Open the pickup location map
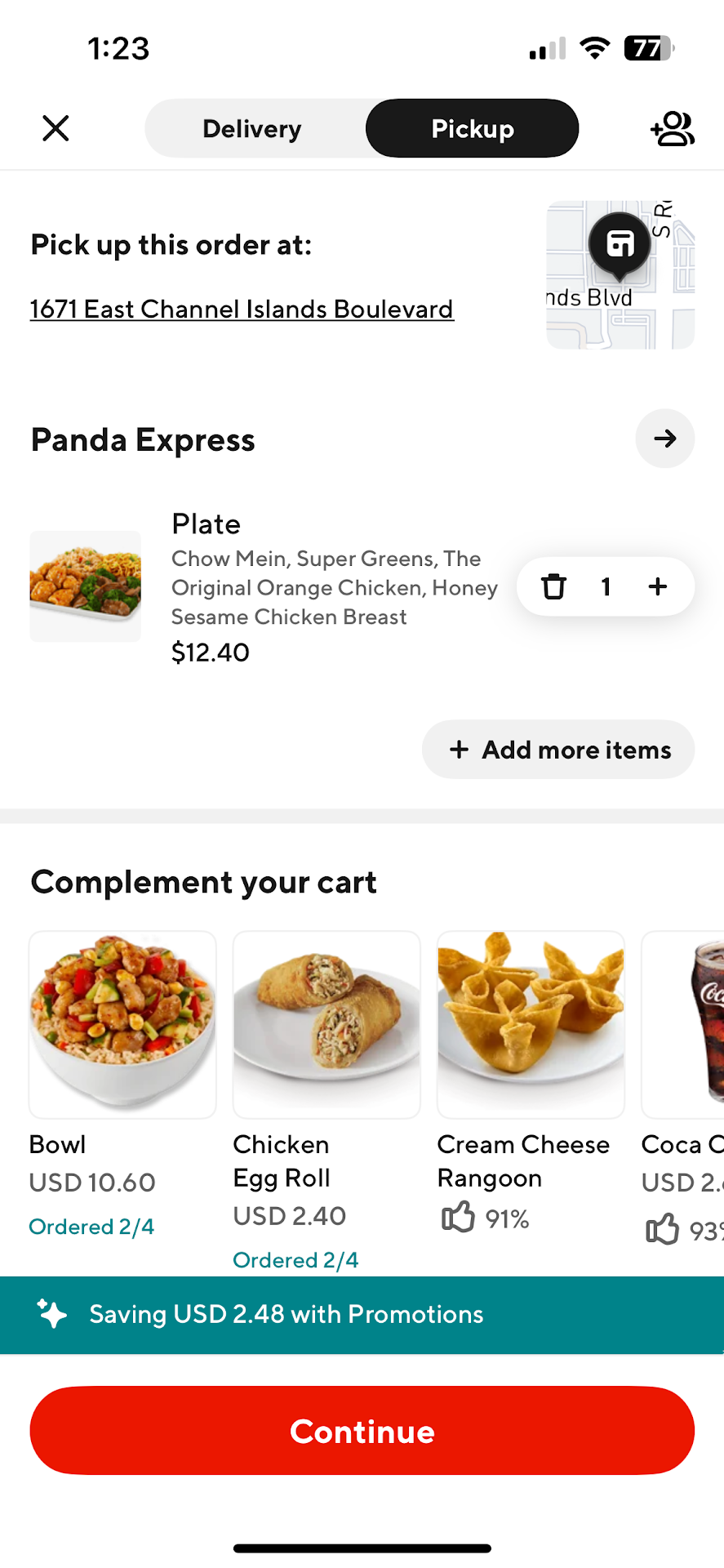 (620, 274)
